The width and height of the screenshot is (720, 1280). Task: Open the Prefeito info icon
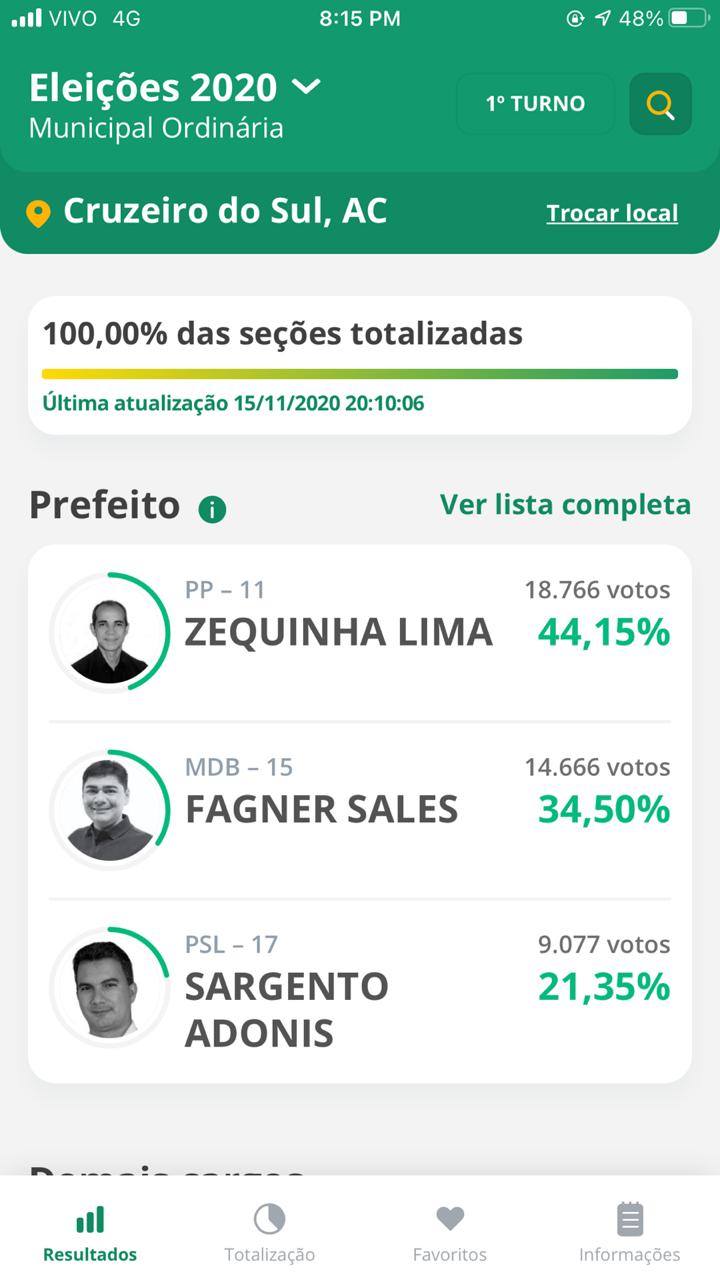coord(212,510)
